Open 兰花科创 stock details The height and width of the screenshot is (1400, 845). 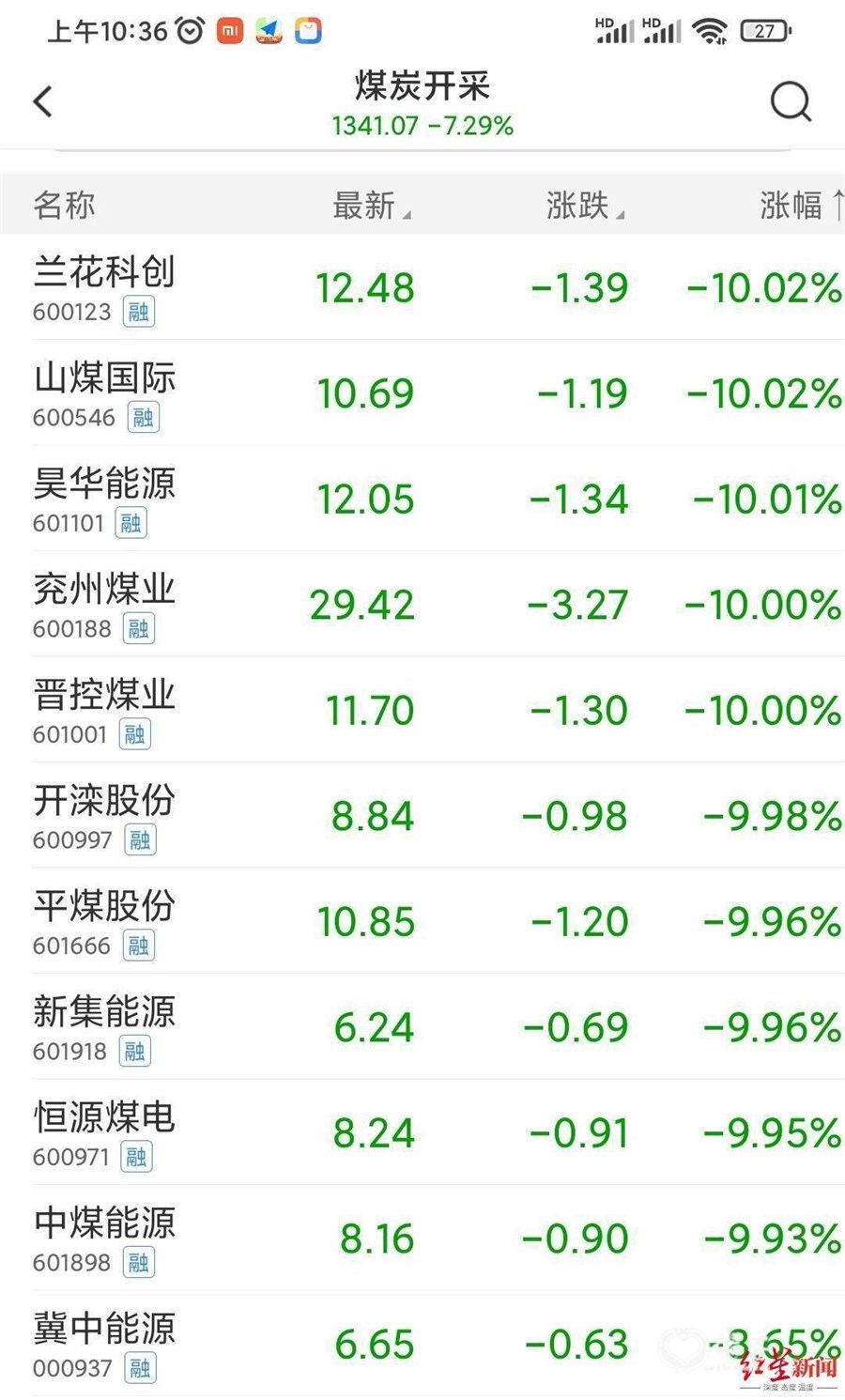coord(422,287)
